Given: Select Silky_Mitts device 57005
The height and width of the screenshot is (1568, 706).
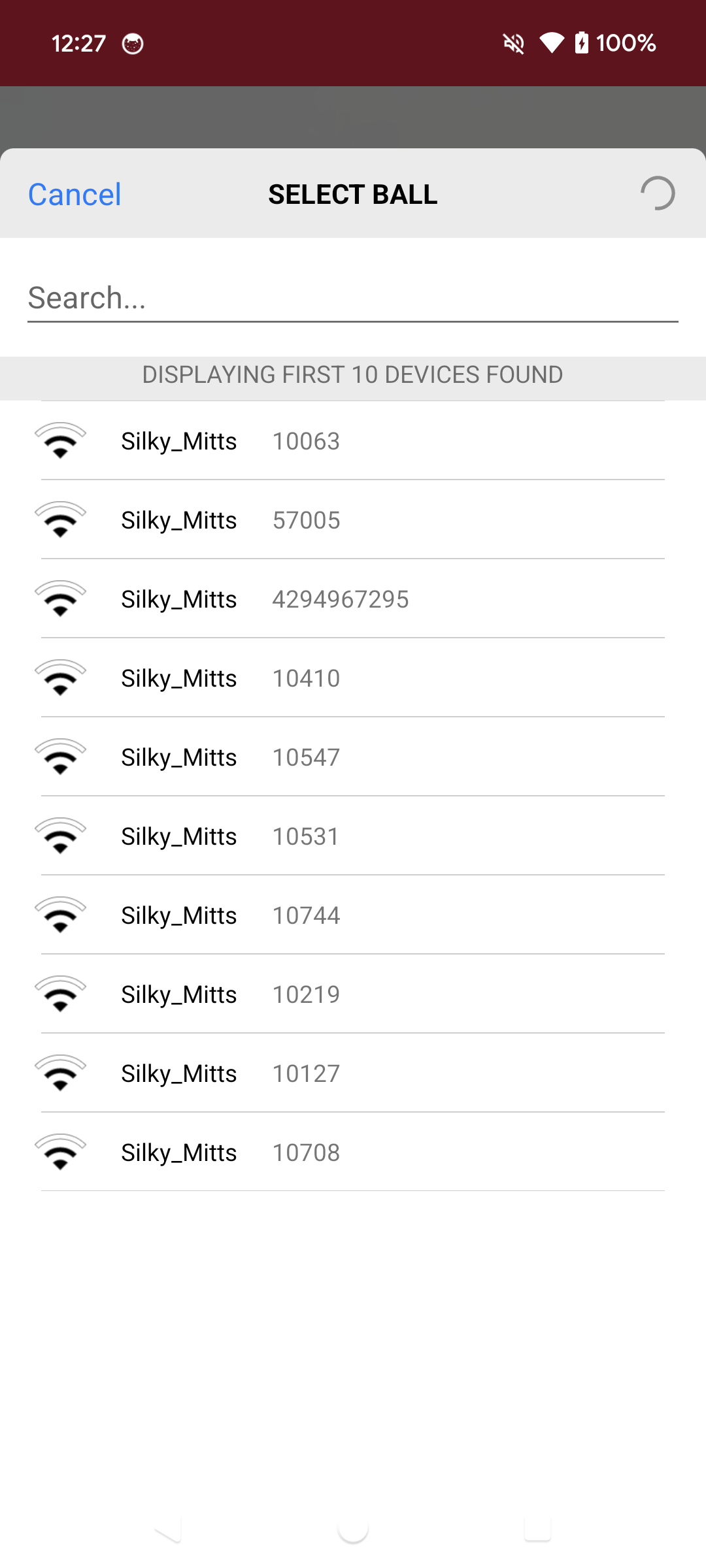Looking at the screenshot, I should point(353,520).
